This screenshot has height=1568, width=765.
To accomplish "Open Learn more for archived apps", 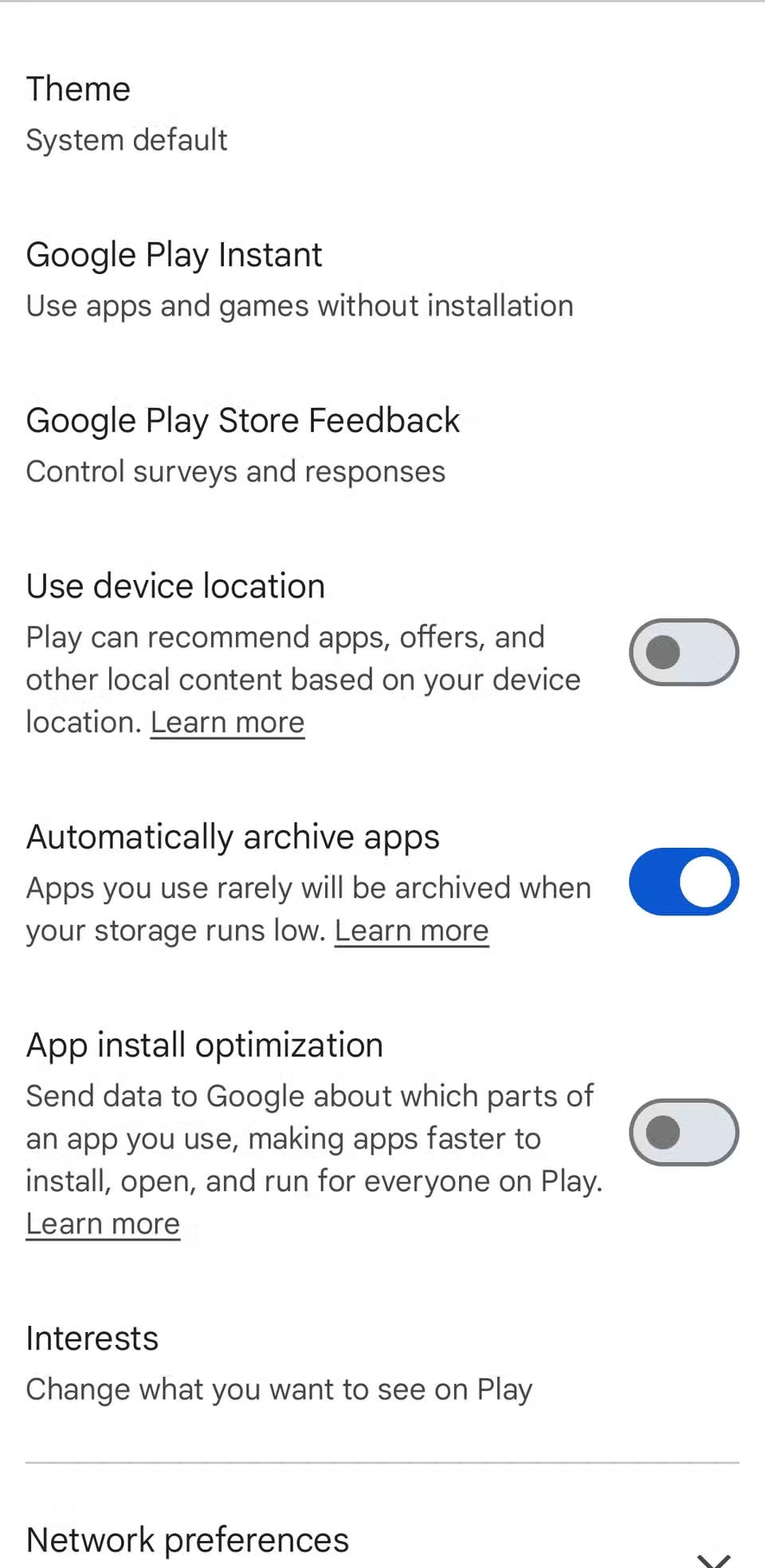I will 410,930.
